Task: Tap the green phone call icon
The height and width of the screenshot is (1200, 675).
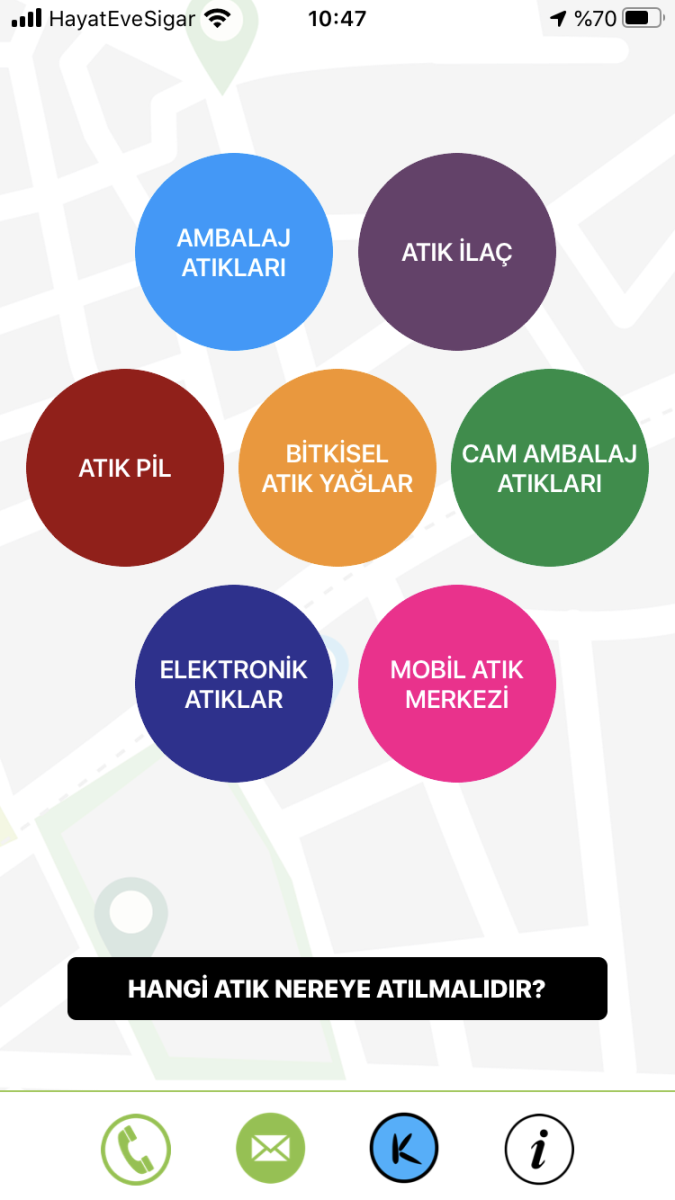Action: (x=136, y=1149)
